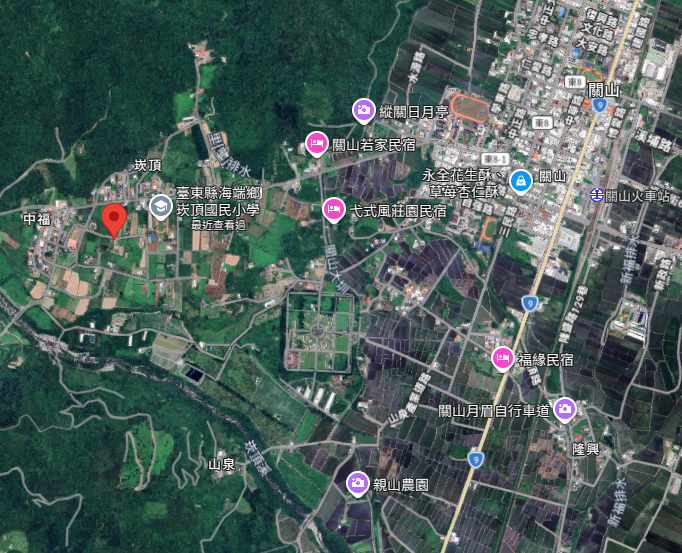This screenshot has height=553, width=682.
Task: Open 關山若家民宿 lodging marker
Action: pyautogui.click(x=316, y=145)
